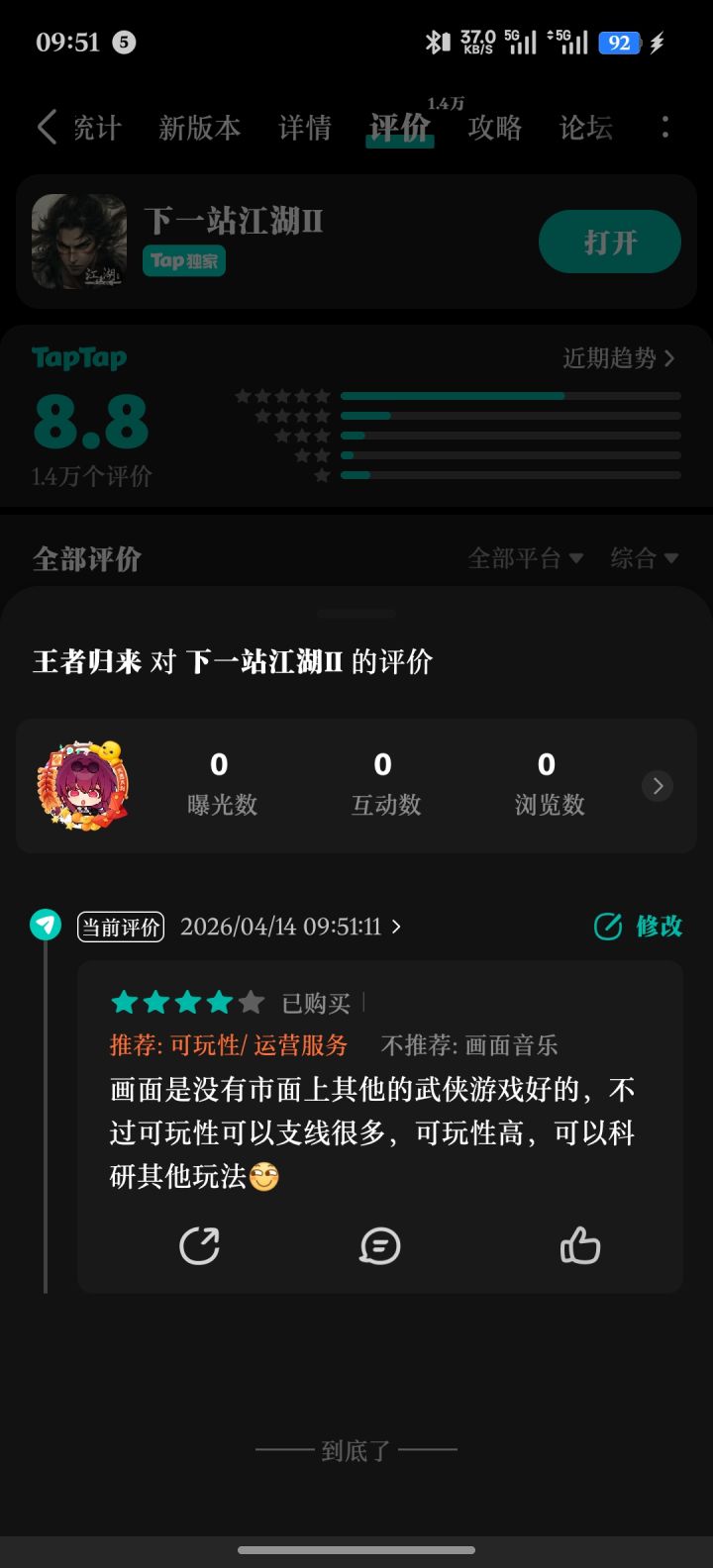Tap the 当前评价 badge

[120, 928]
